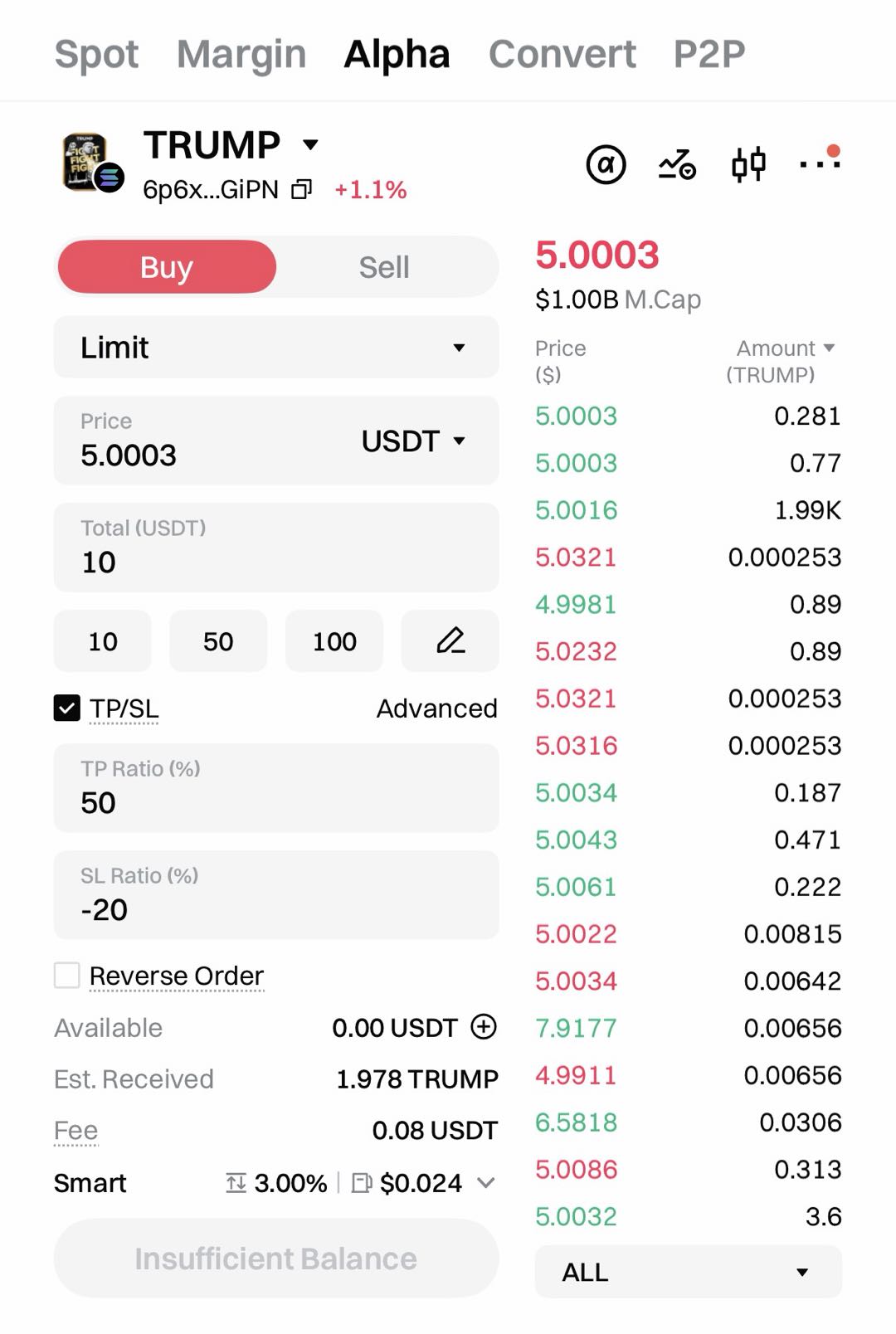
Task: Choose the 50 quick amount button
Action: coord(218,641)
